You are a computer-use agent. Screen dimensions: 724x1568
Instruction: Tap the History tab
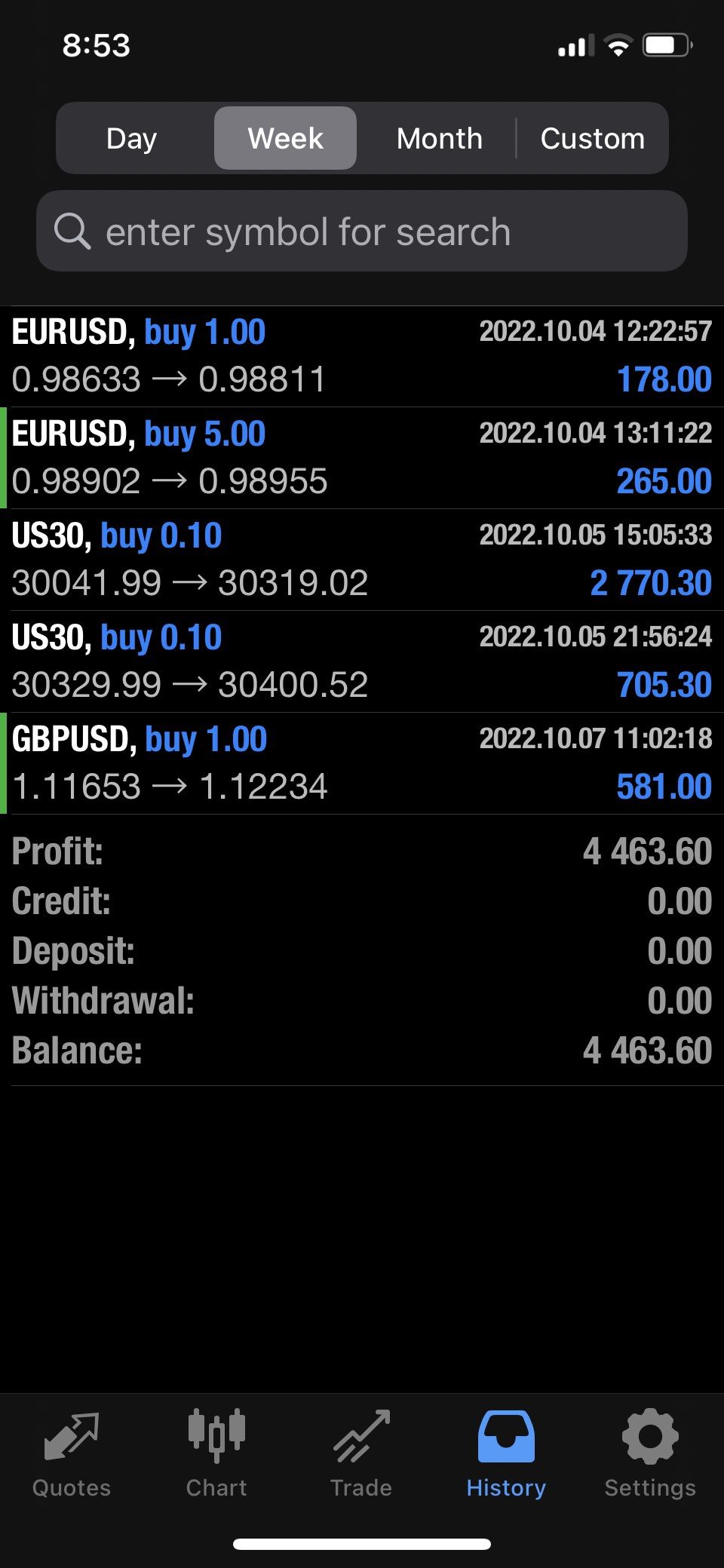point(506,1454)
